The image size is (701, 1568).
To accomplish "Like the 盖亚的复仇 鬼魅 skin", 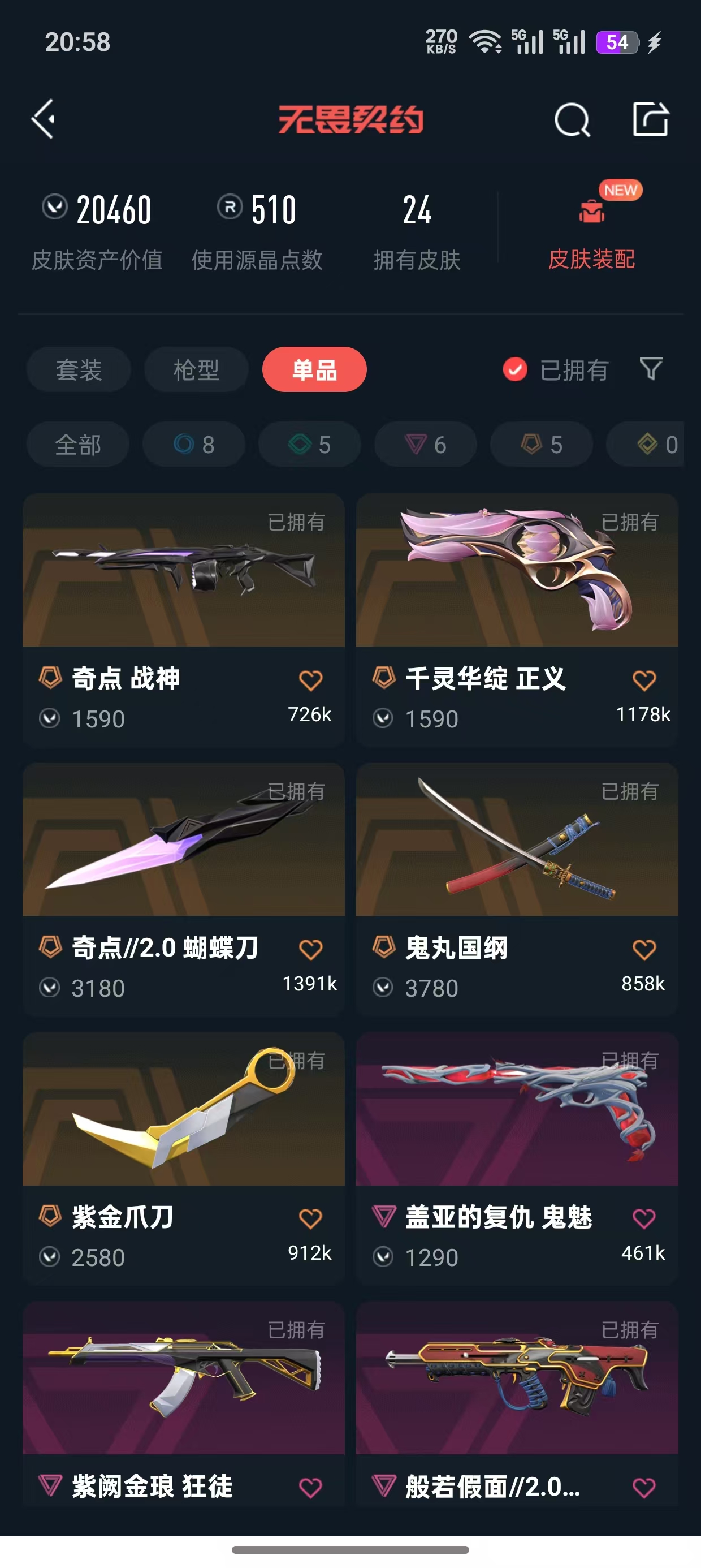I will click(644, 1218).
